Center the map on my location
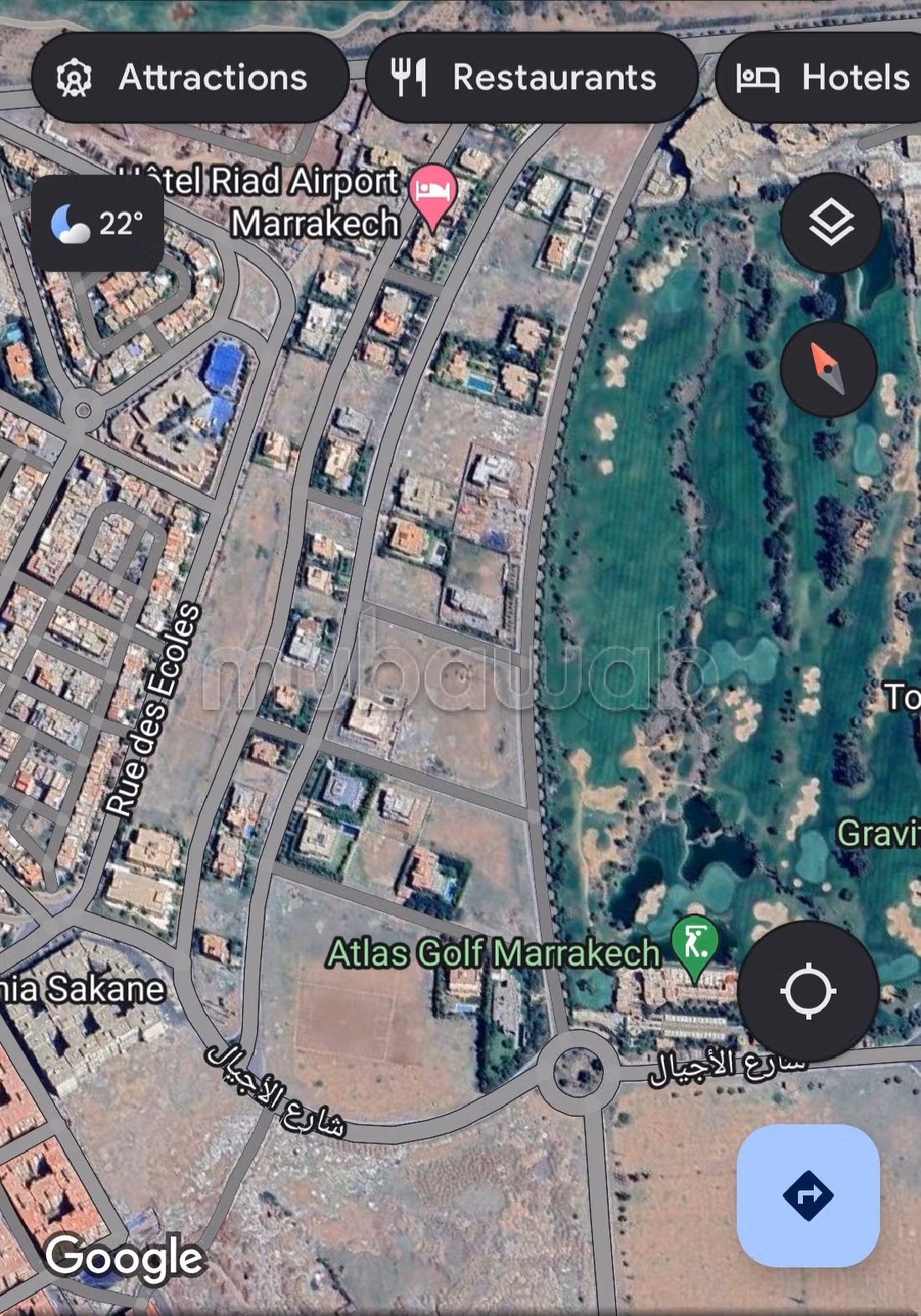Viewport: 921px width, 1316px height. pos(807,991)
